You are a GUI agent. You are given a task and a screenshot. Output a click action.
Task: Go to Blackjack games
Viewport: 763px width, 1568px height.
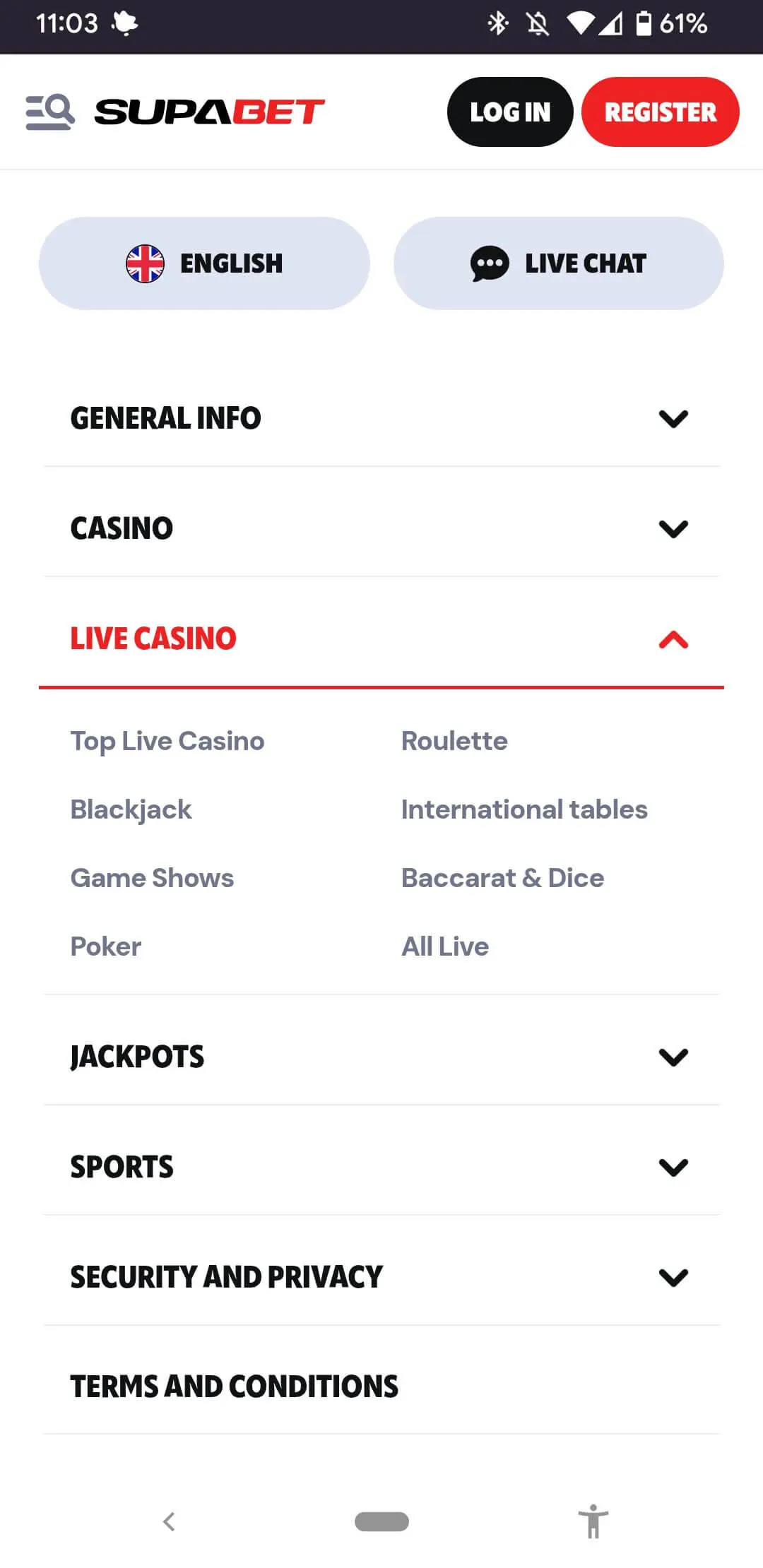131,809
